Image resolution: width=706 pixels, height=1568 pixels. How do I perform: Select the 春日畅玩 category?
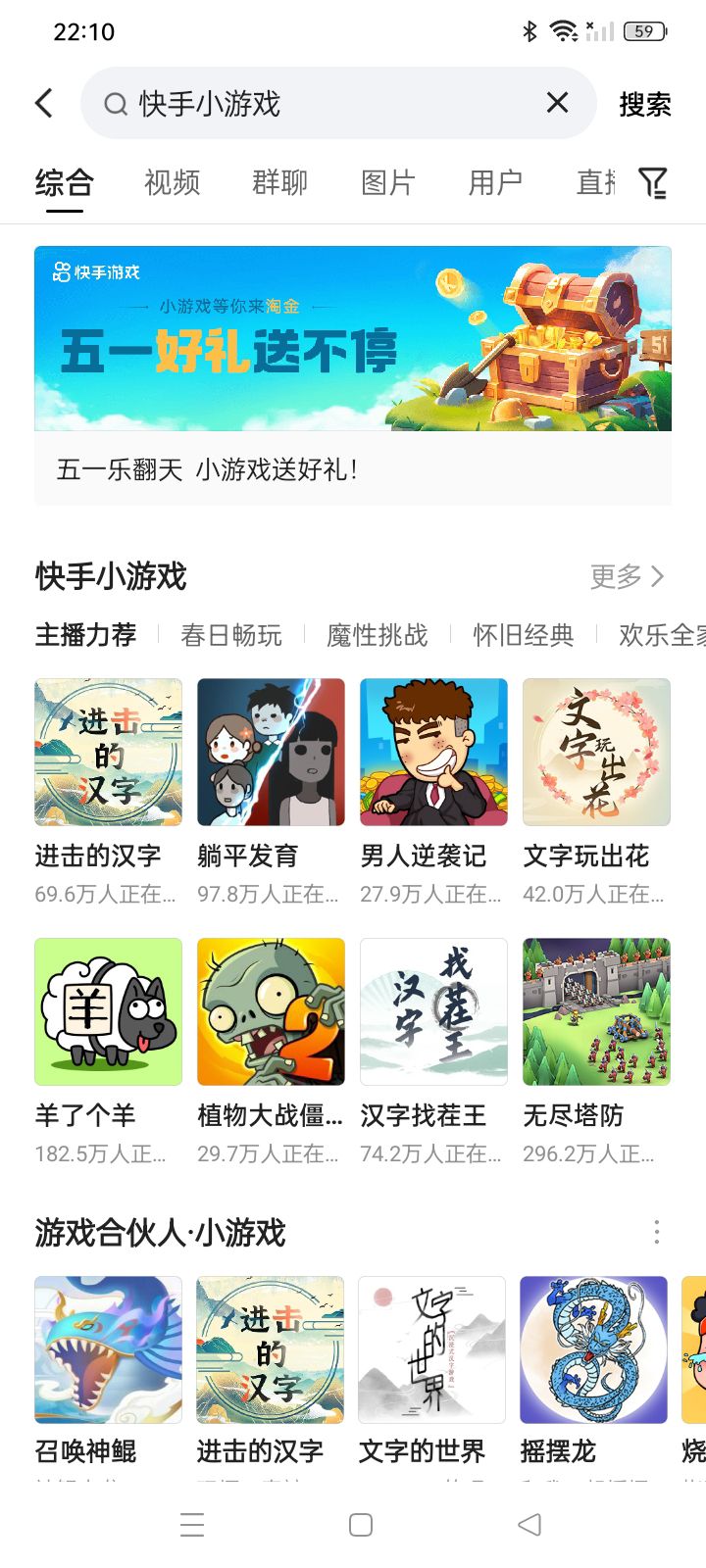click(231, 635)
